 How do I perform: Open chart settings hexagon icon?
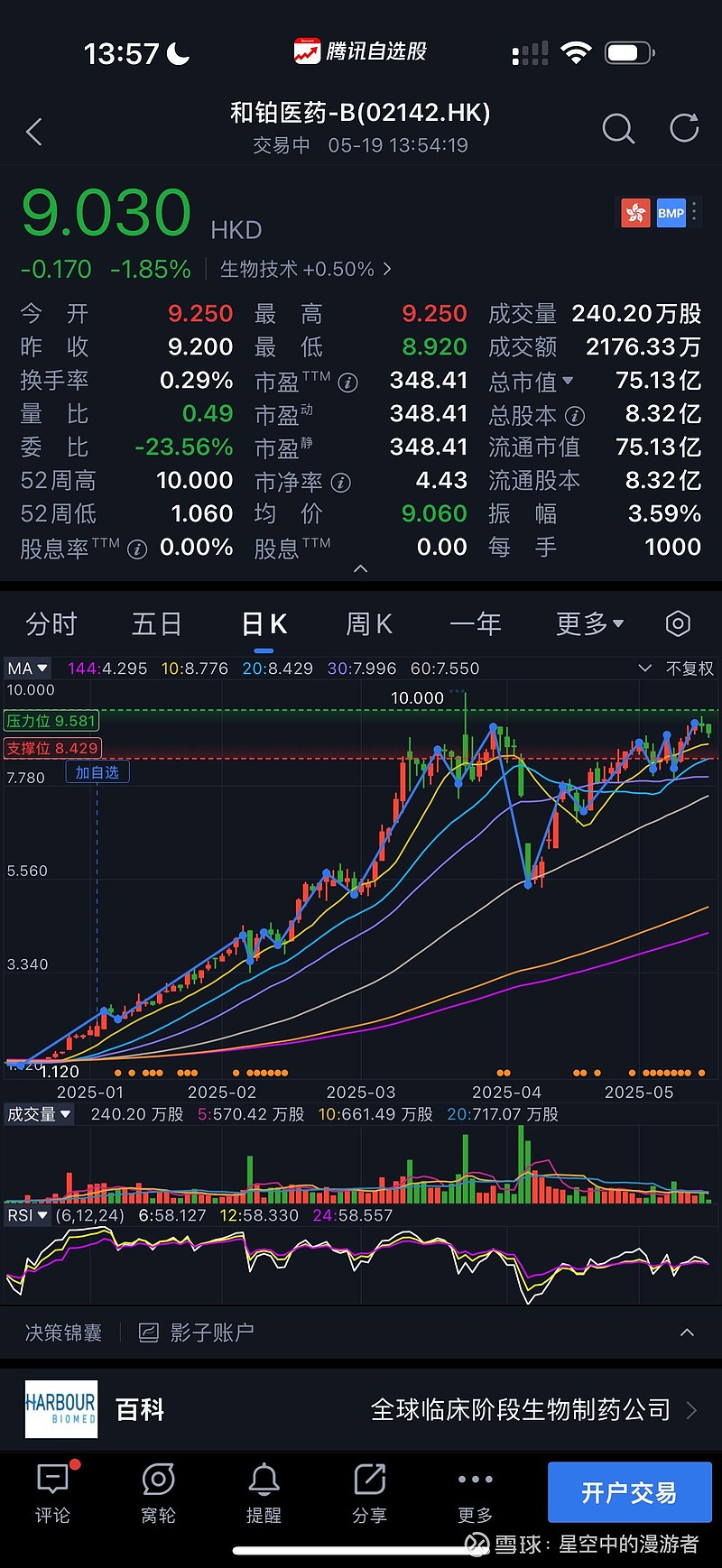coord(678,623)
